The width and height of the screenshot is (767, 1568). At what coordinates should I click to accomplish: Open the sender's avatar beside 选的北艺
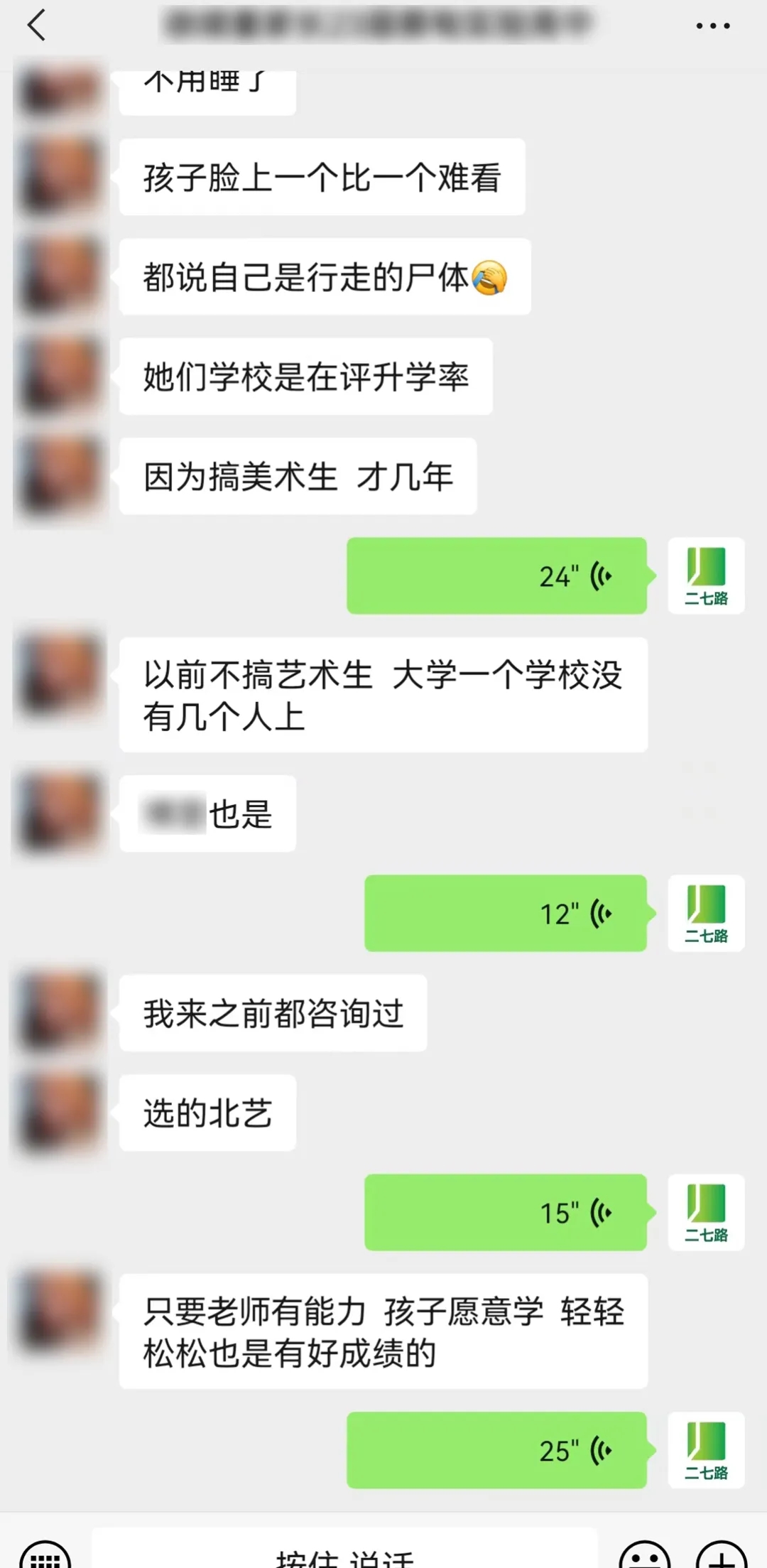60,1113
